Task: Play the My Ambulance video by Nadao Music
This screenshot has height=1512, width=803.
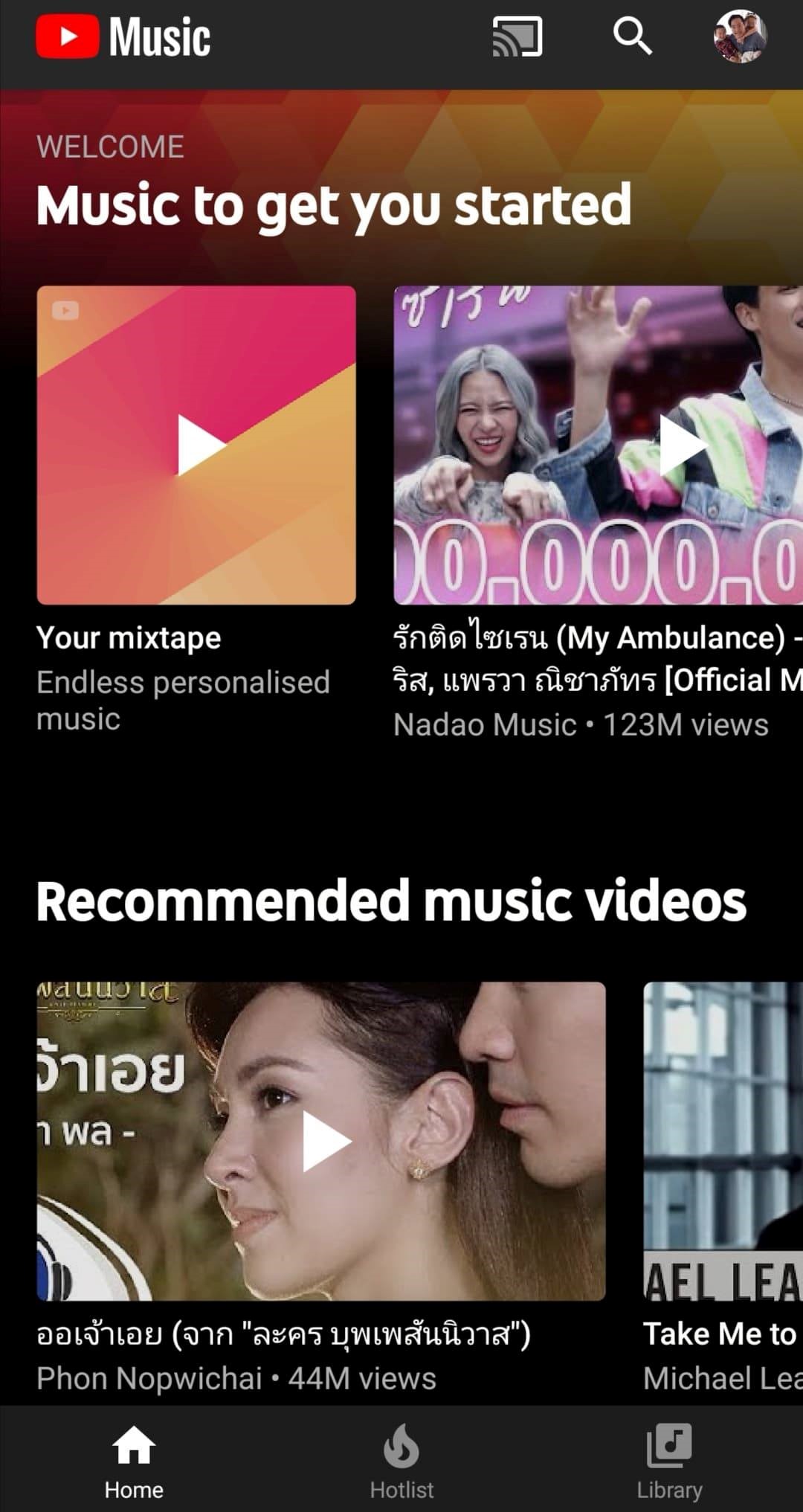Action: point(598,445)
